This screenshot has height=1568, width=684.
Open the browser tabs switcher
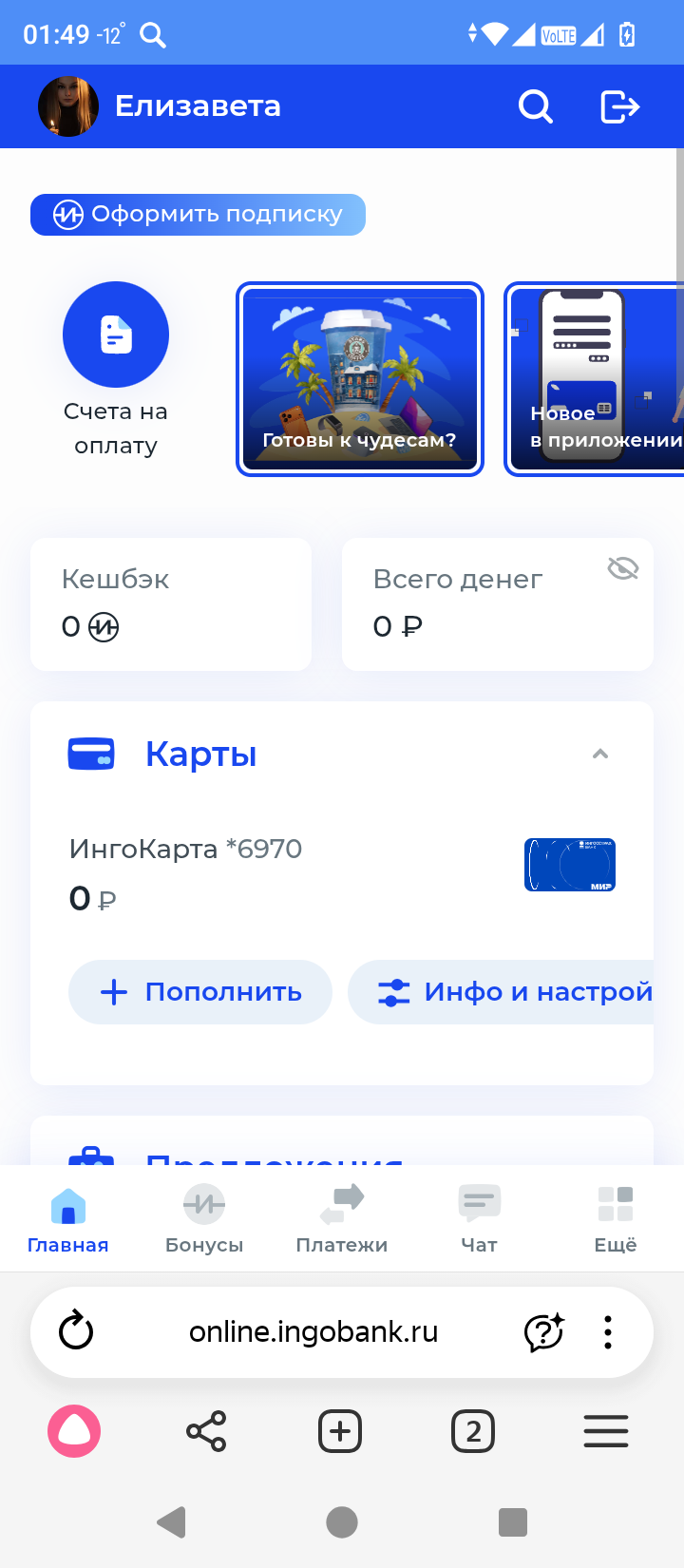click(473, 1430)
